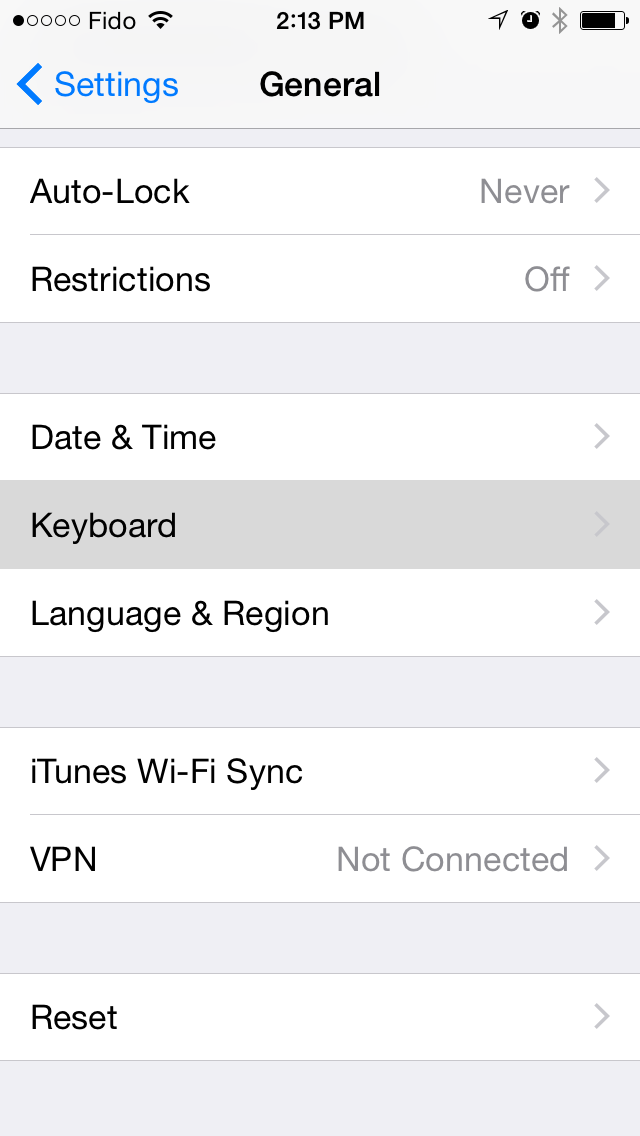Image resolution: width=640 pixels, height=1136 pixels.
Task: Open Date & Time settings
Action: point(320,437)
